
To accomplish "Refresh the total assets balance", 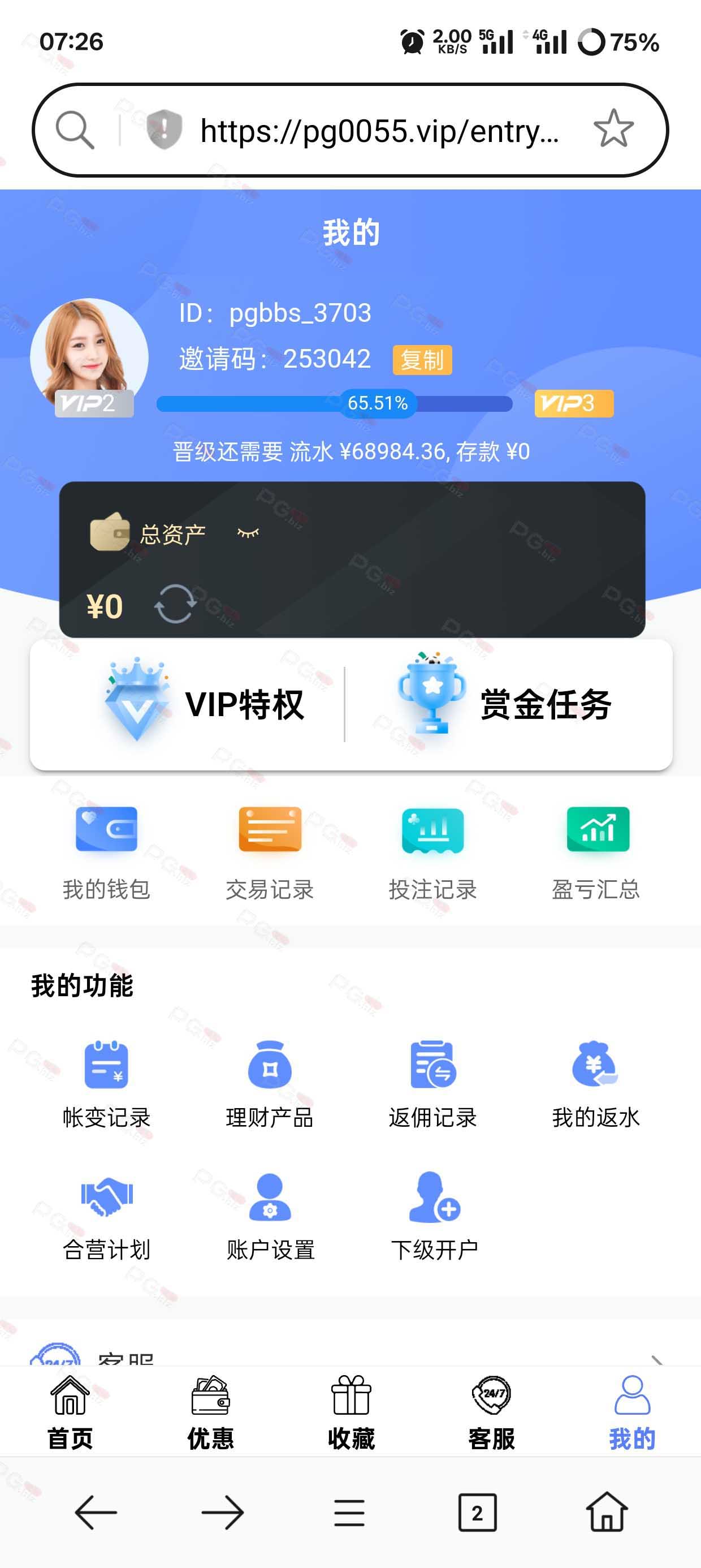I will pyautogui.click(x=175, y=604).
